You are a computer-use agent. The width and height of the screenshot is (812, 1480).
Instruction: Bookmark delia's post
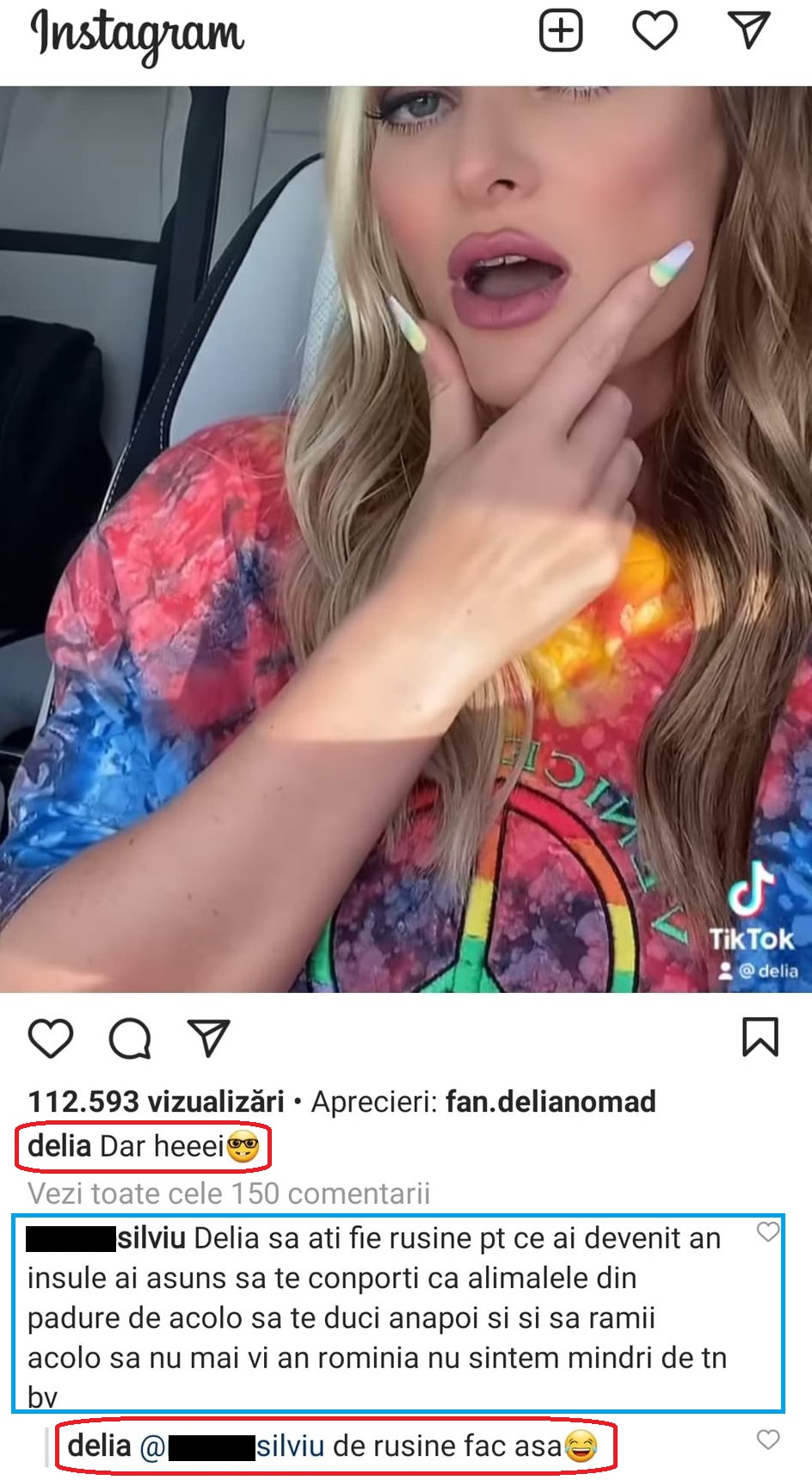click(x=760, y=1036)
